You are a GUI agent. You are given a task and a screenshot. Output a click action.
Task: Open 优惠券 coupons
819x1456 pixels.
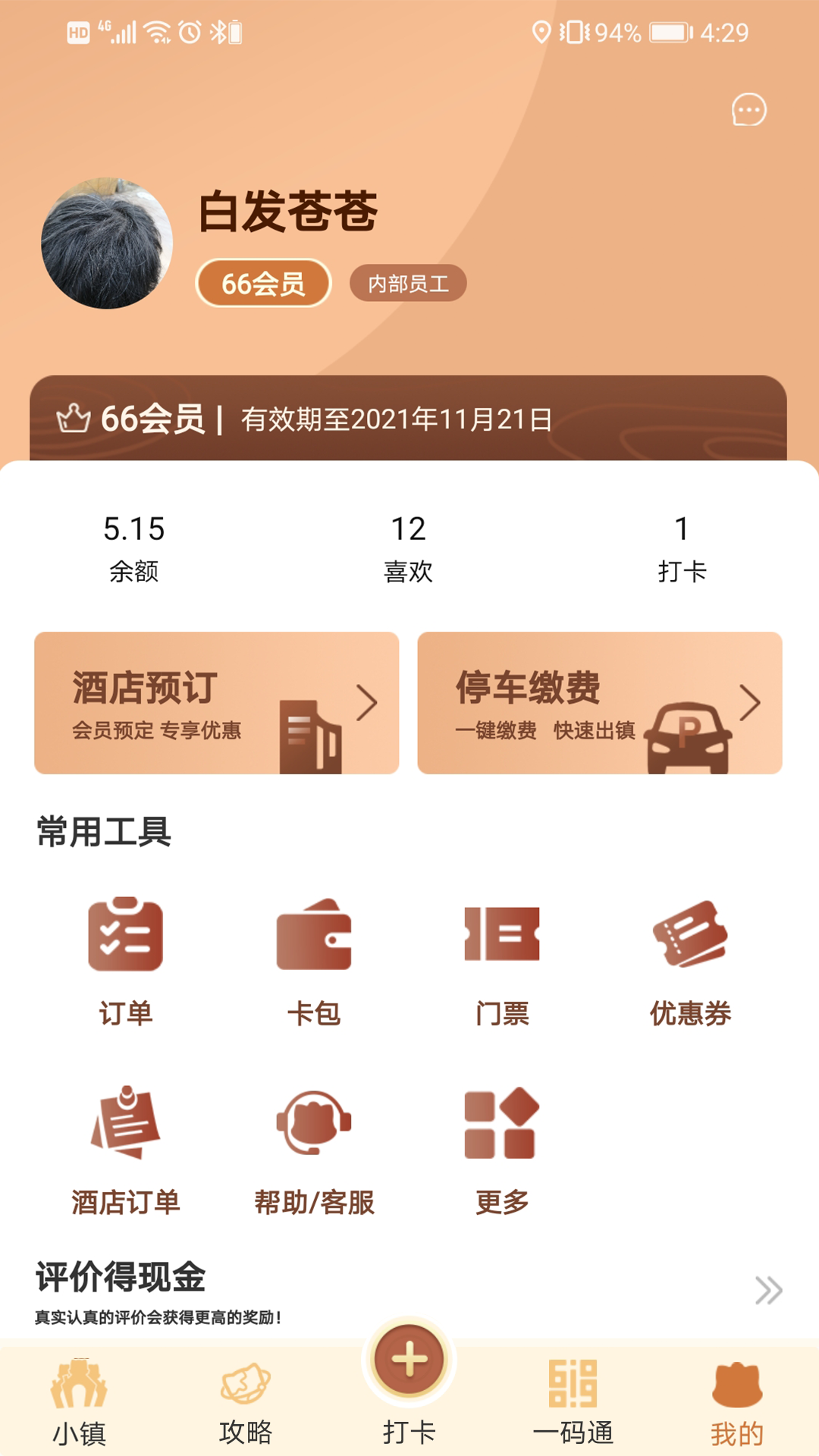(x=690, y=962)
